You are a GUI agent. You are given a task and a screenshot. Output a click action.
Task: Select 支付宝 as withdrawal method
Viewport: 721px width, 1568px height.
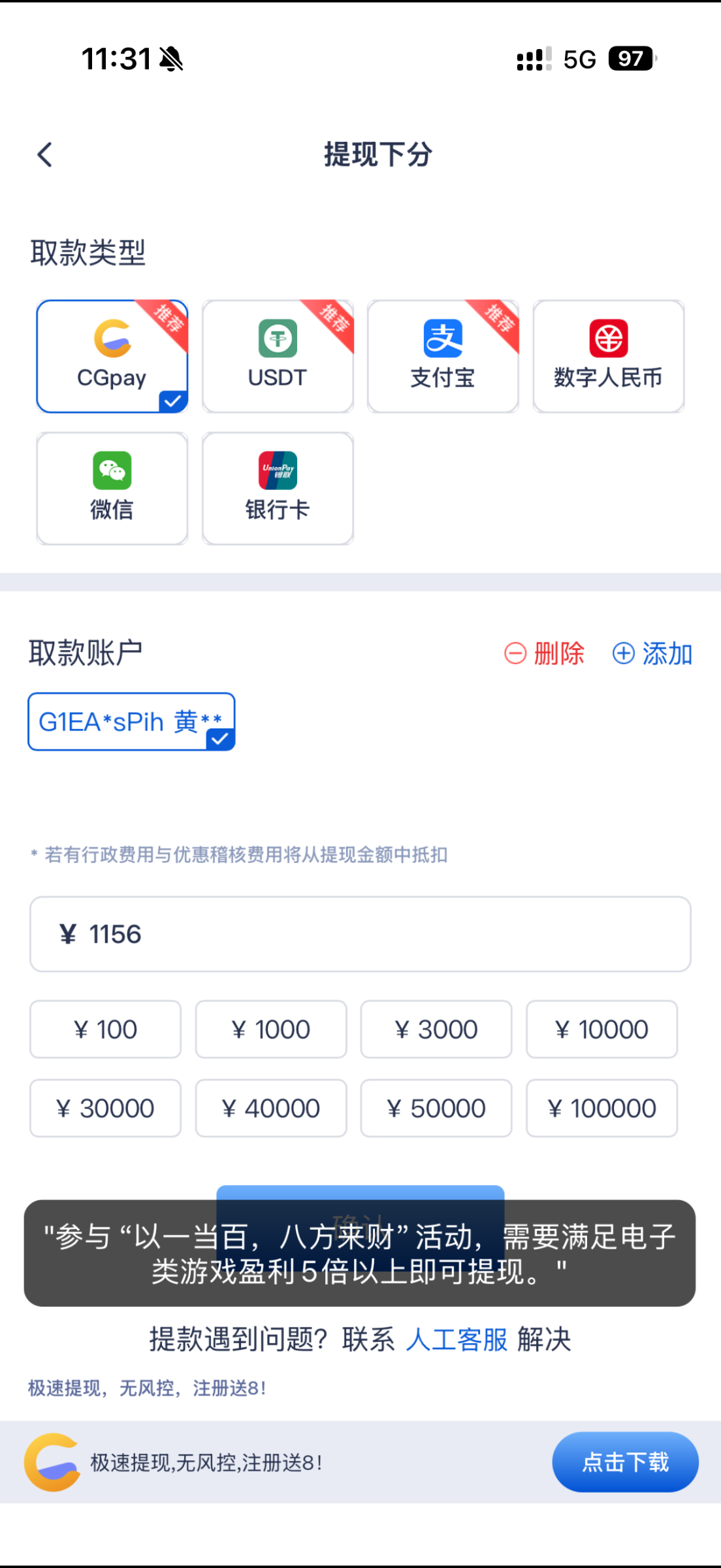(443, 356)
